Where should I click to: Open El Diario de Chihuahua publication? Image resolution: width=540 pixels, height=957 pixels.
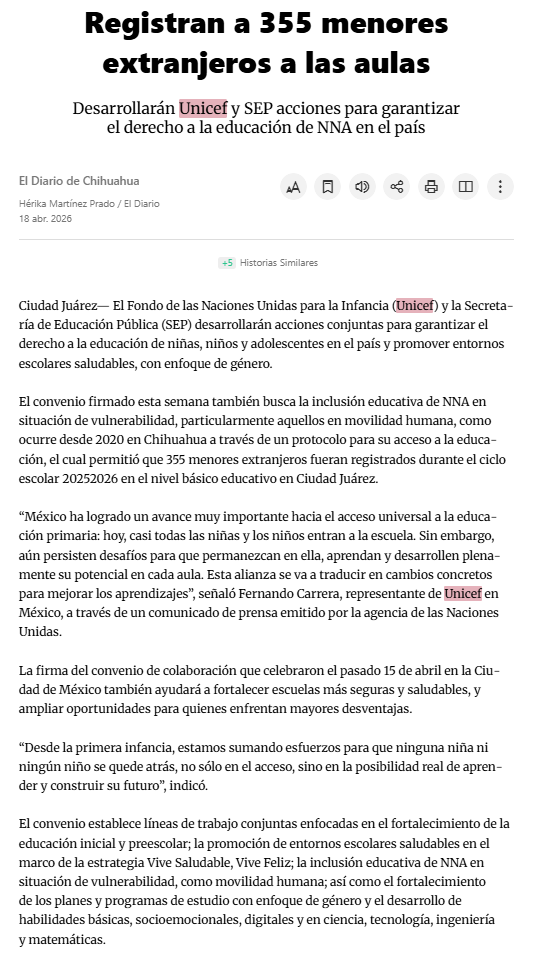[79, 181]
